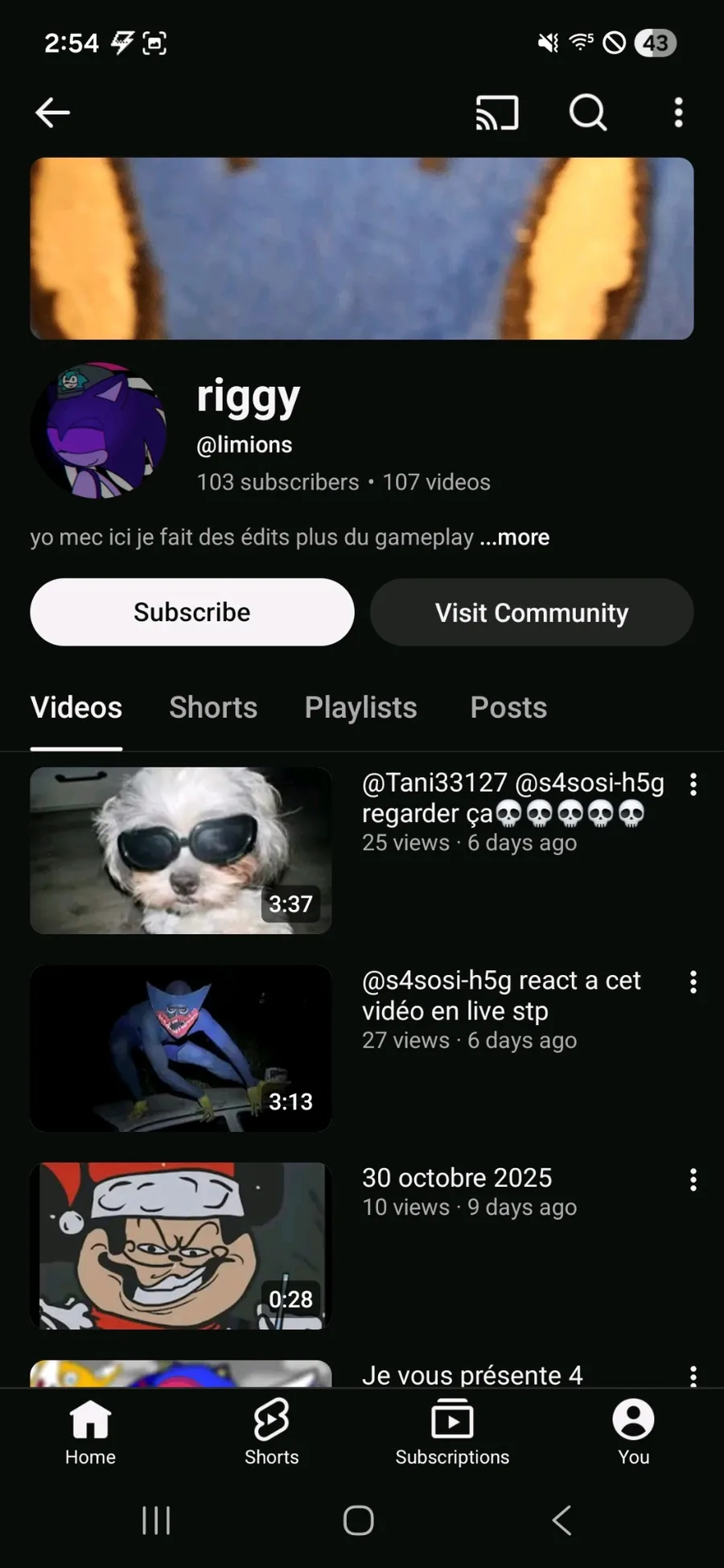Go to the Home tab
Viewport: 724px width, 1568px height.
point(90,1433)
